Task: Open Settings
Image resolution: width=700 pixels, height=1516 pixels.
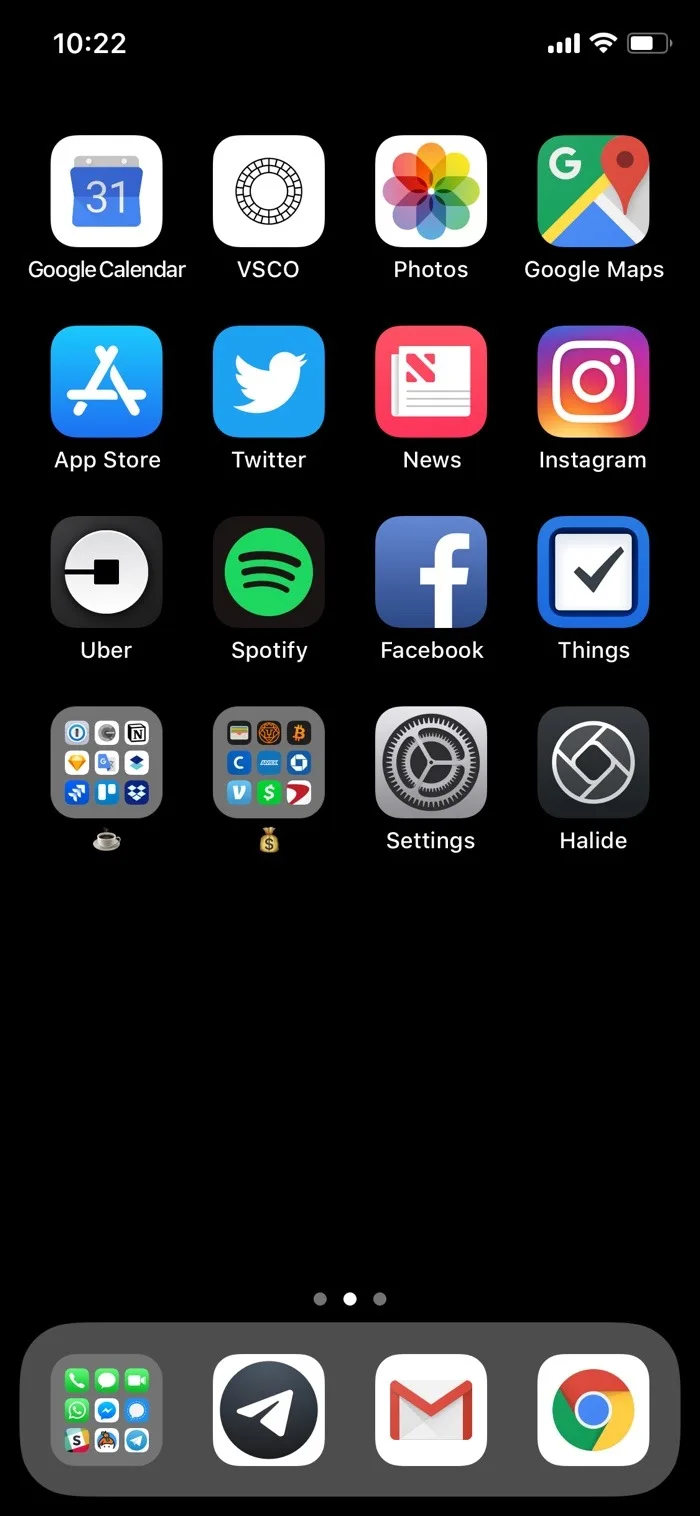Action: pos(431,762)
